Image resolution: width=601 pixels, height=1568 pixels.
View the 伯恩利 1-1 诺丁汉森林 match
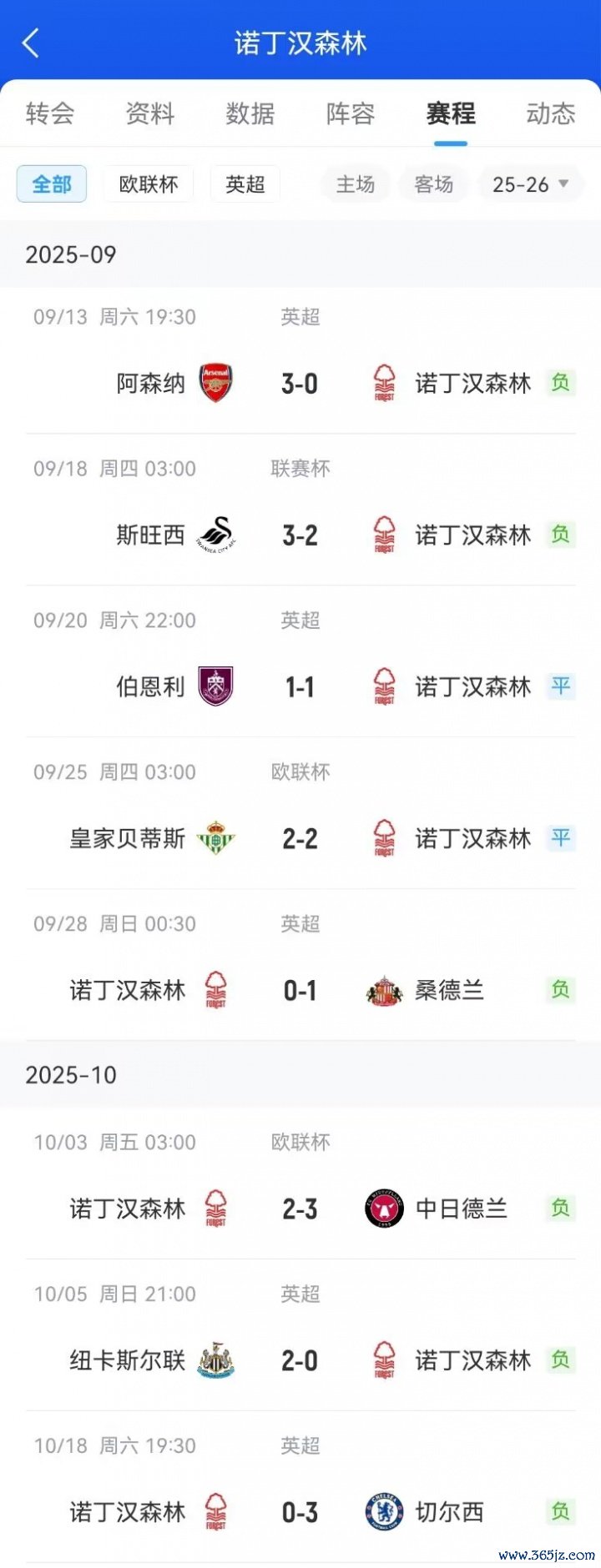pyautogui.click(x=300, y=687)
